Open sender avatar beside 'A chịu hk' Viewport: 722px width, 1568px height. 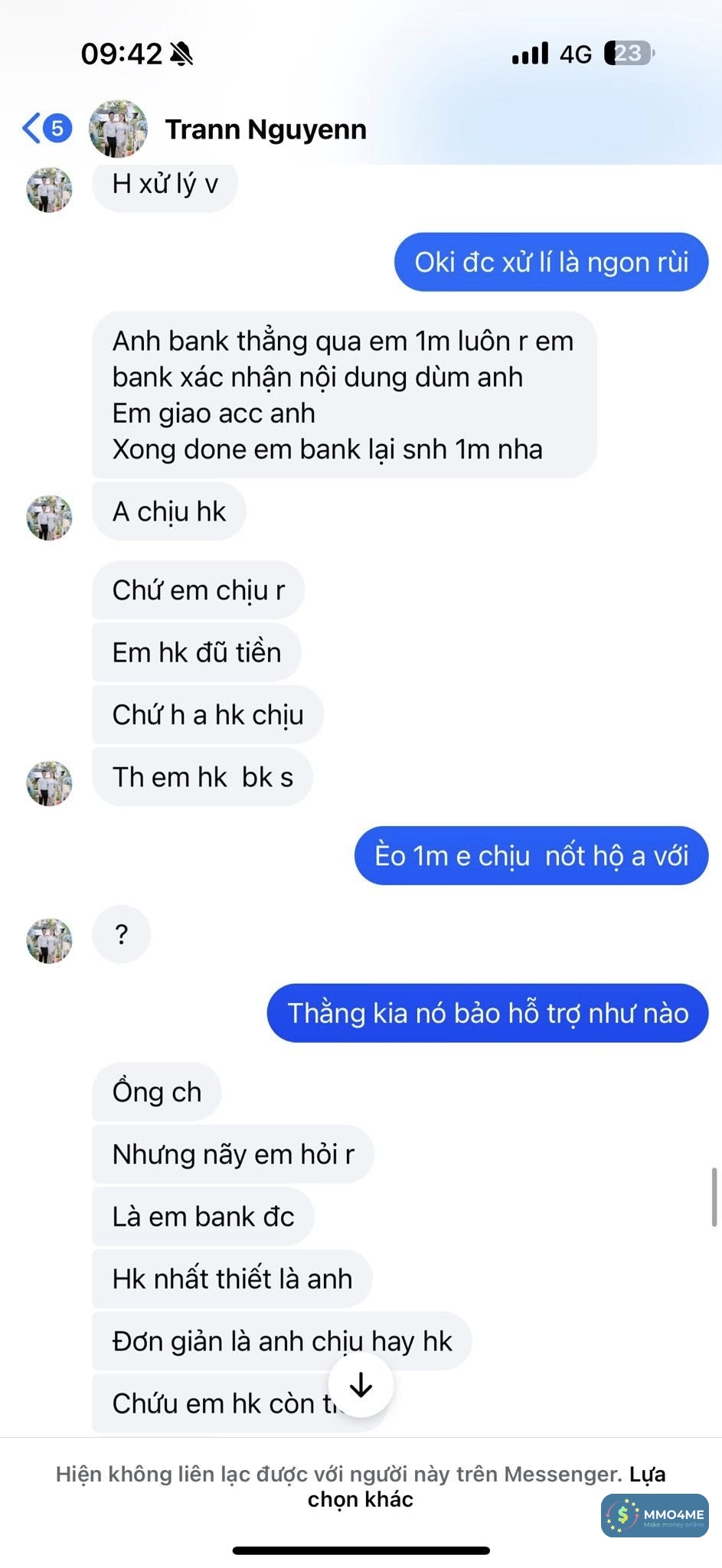50,518
